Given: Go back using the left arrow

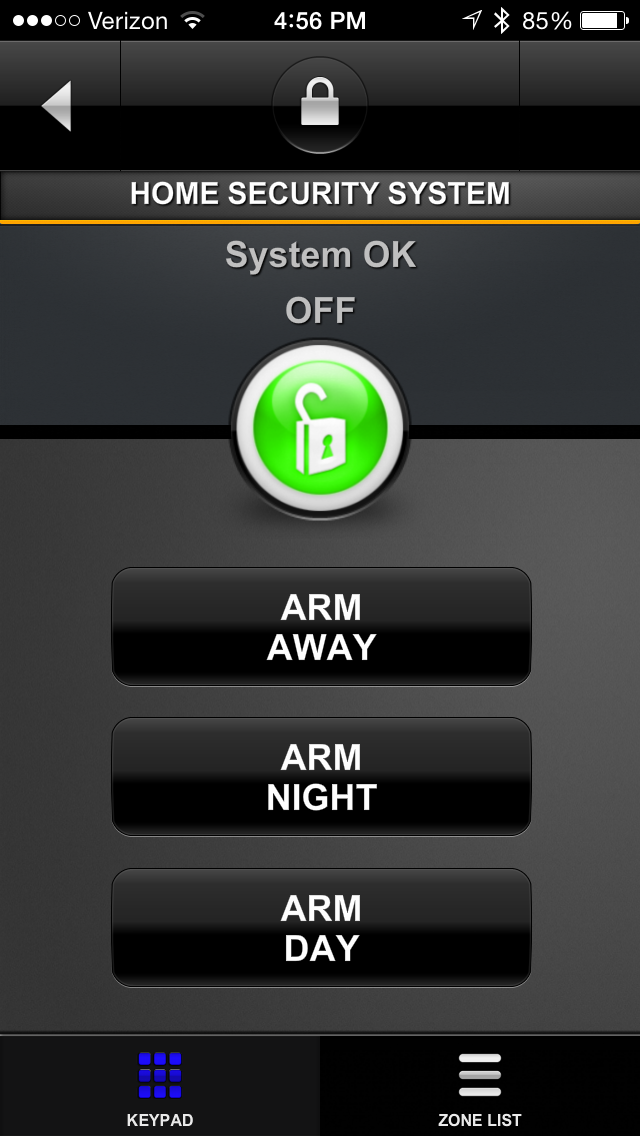Looking at the screenshot, I should (57, 106).
